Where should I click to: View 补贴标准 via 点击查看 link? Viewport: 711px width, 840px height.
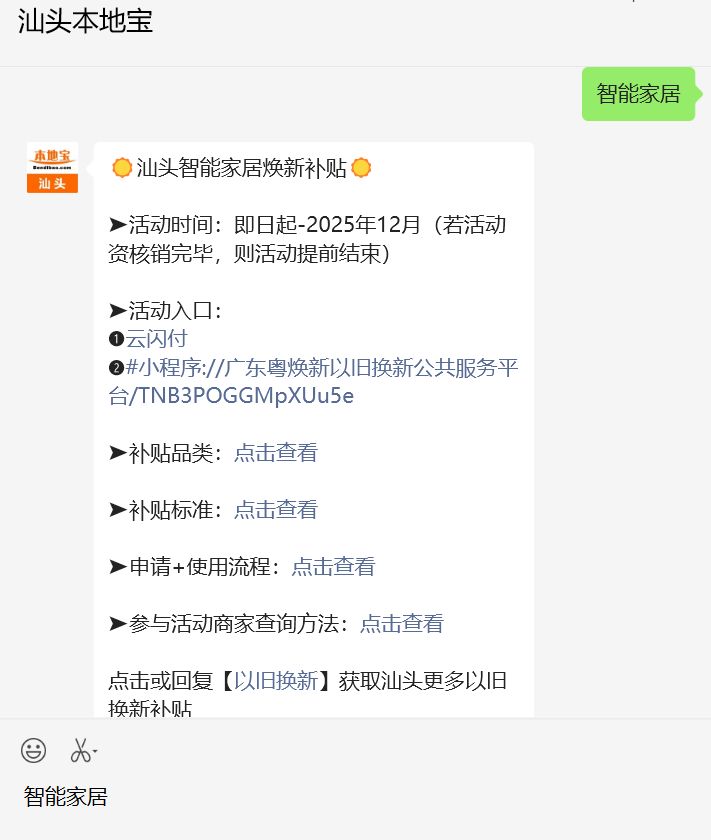pos(275,510)
